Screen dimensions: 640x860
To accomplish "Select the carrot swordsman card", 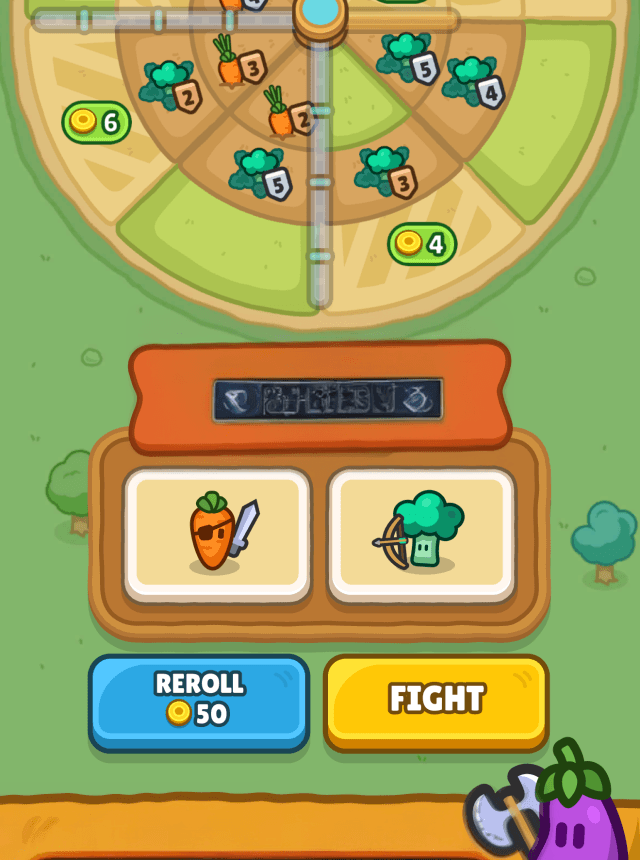I will 217,534.
